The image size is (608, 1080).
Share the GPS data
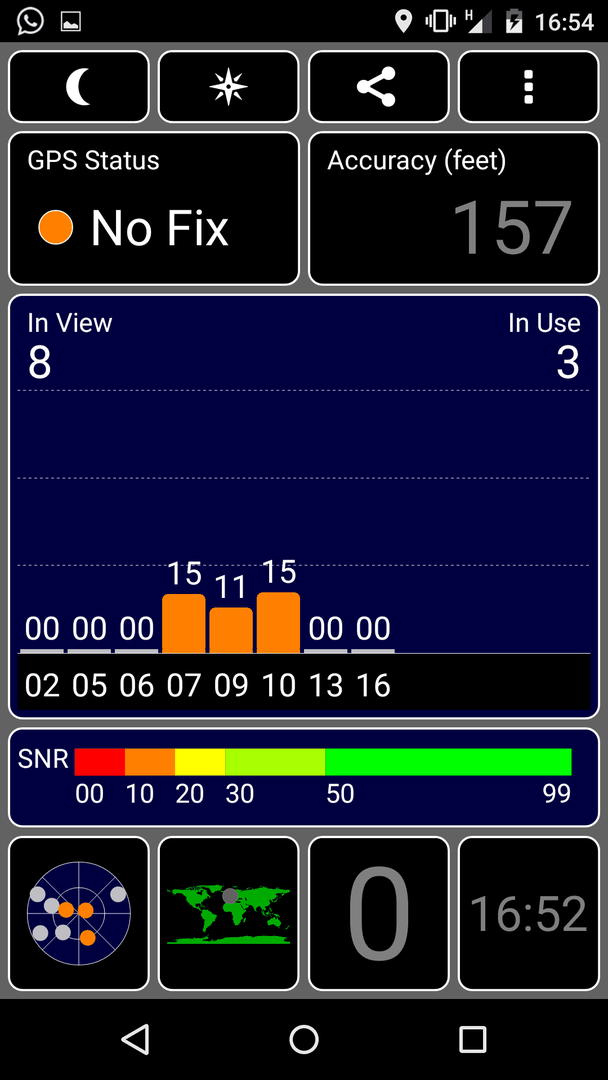(x=379, y=87)
